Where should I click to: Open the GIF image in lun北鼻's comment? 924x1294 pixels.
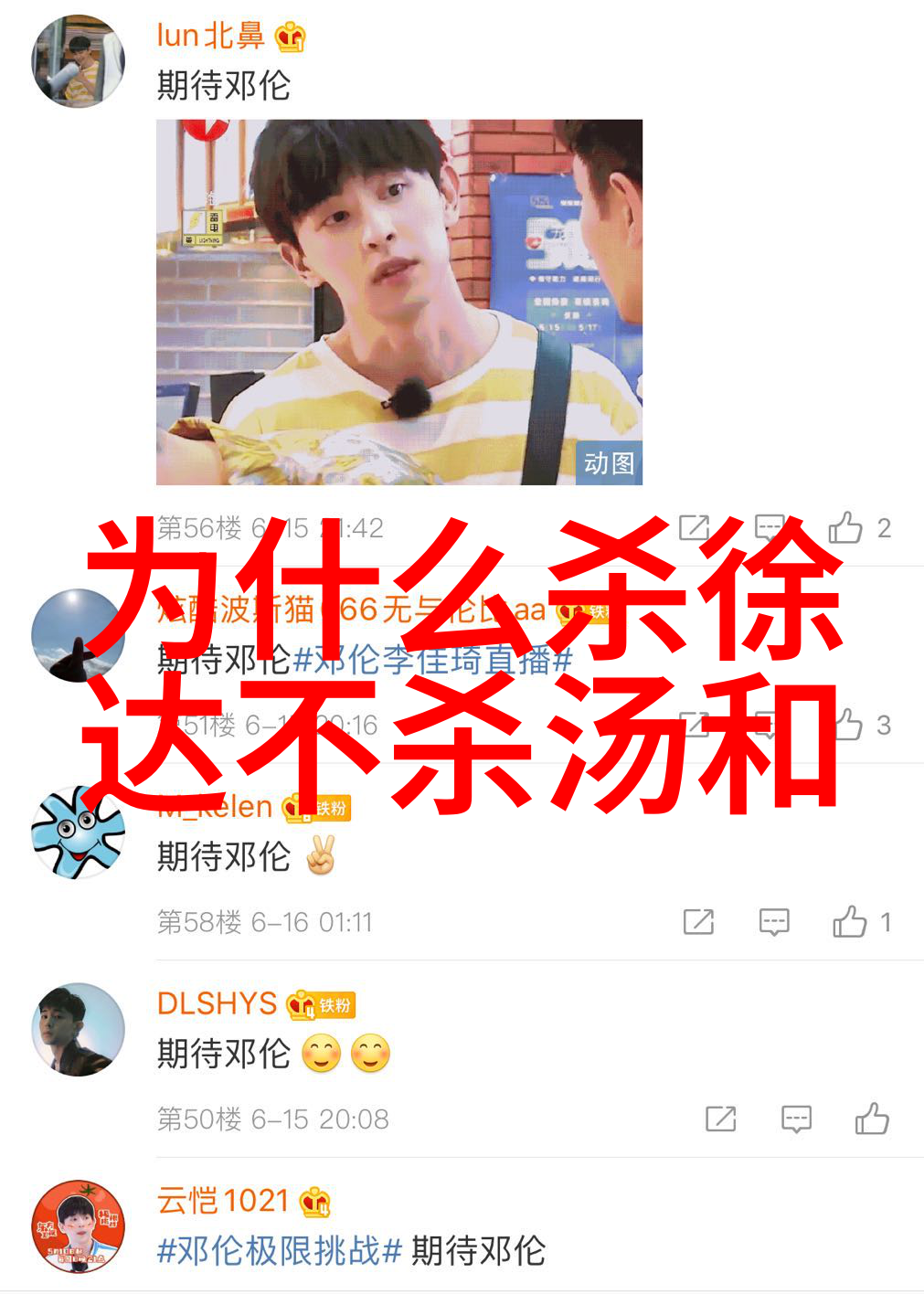pyautogui.click(x=398, y=302)
